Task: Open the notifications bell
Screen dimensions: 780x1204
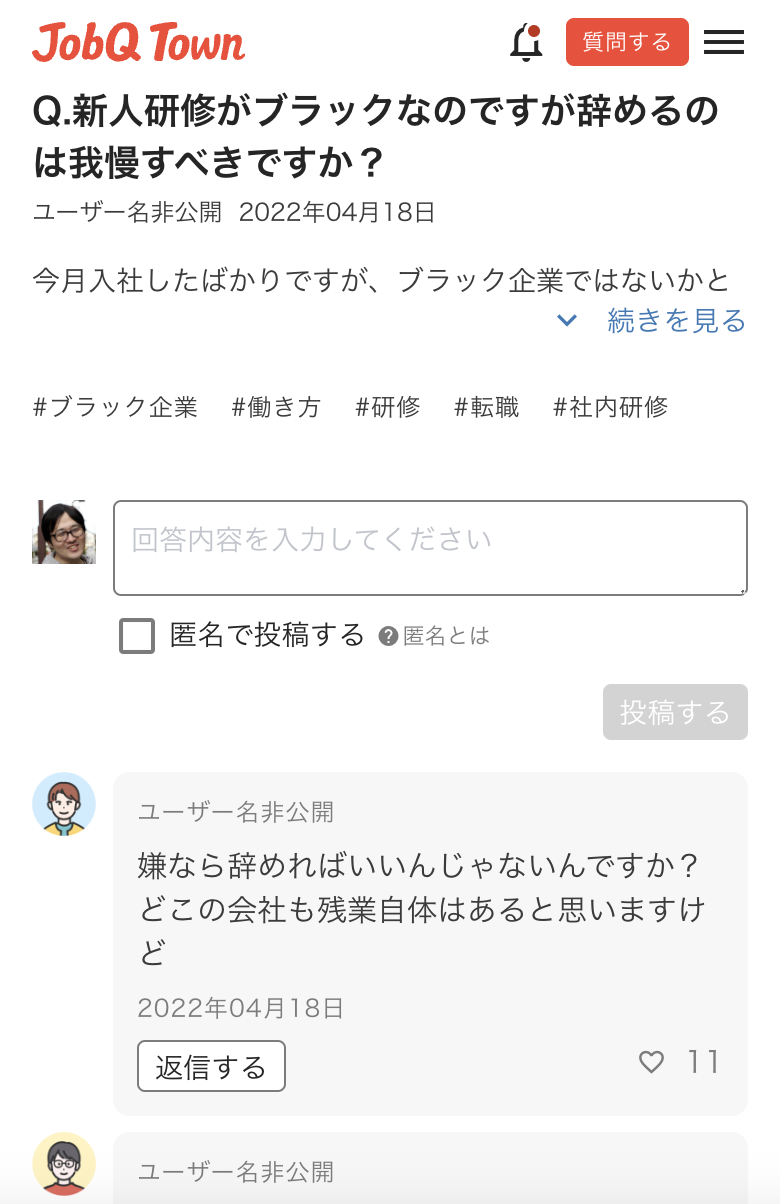Action: click(x=526, y=43)
